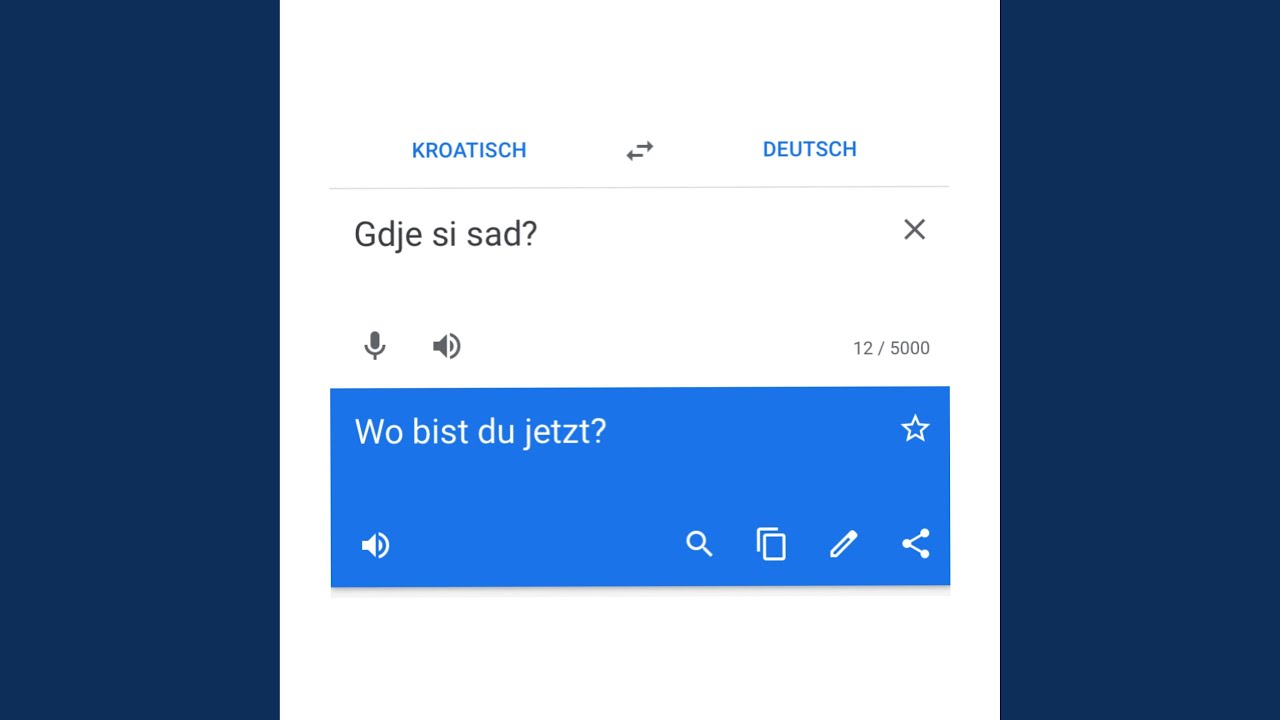Save the translation with the star
1280x720 pixels.
(915, 429)
